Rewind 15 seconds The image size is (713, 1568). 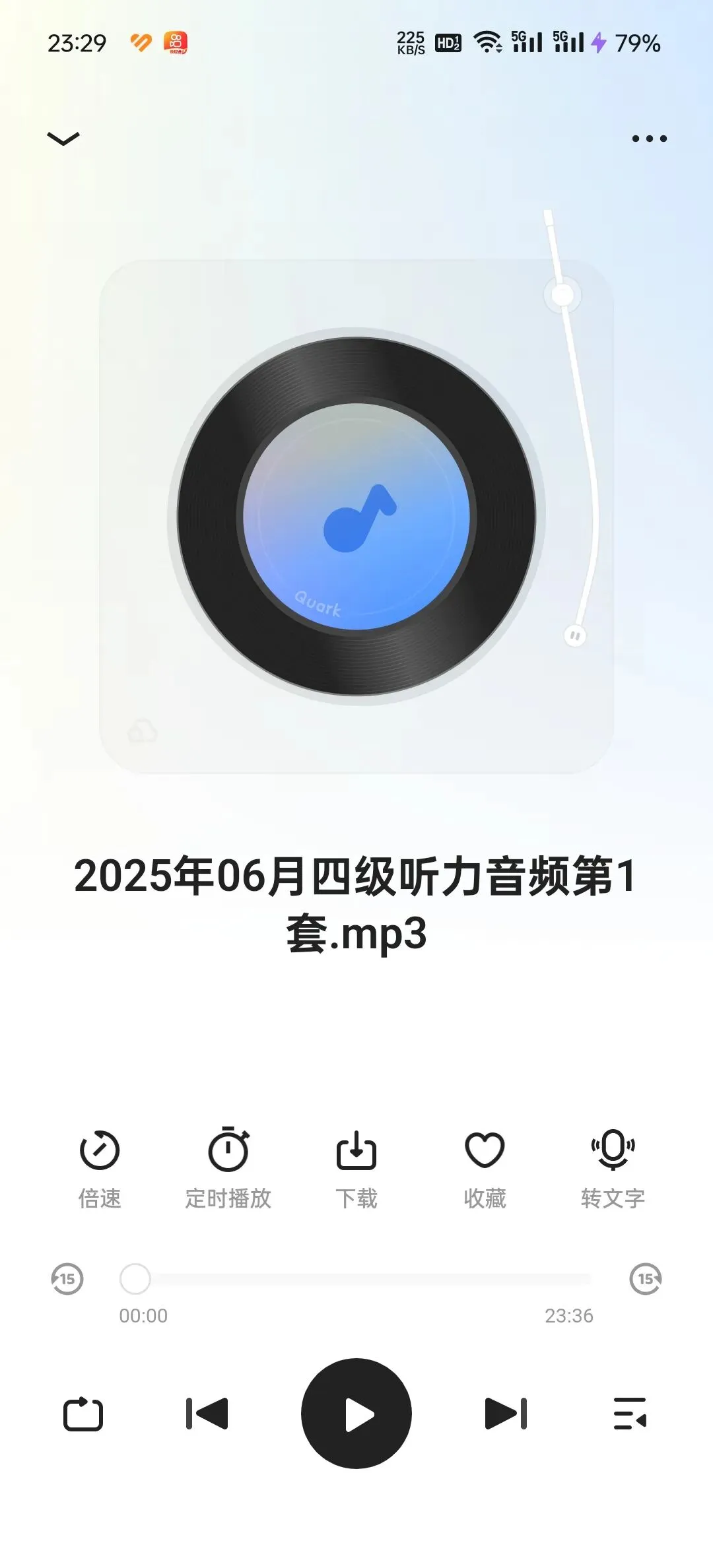[x=67, y=1279]
